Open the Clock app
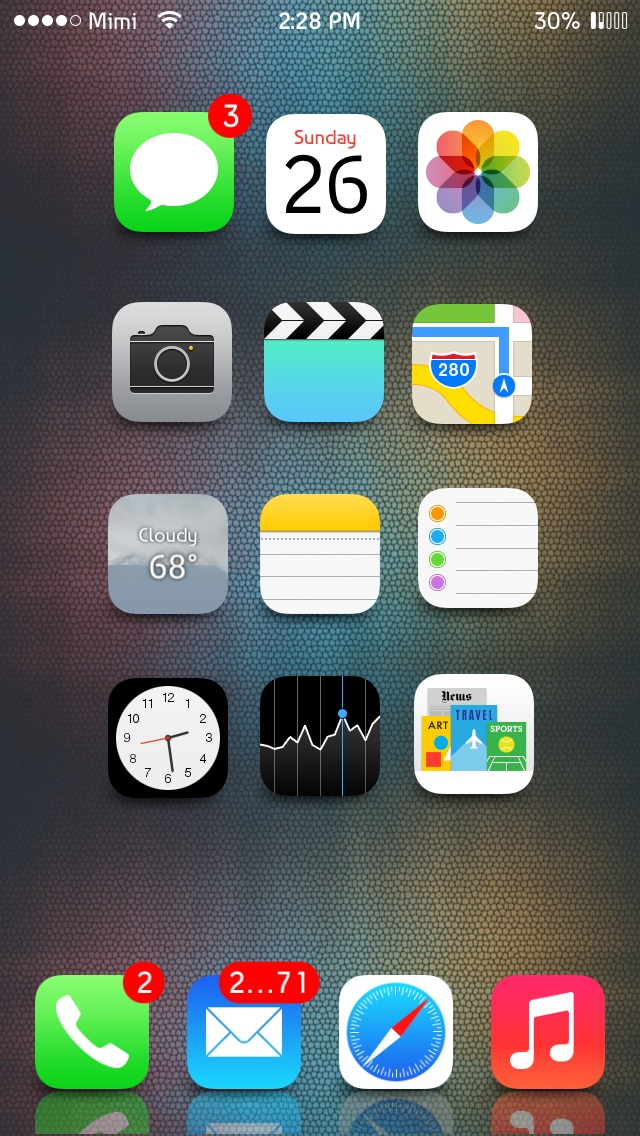 point(168,738)
